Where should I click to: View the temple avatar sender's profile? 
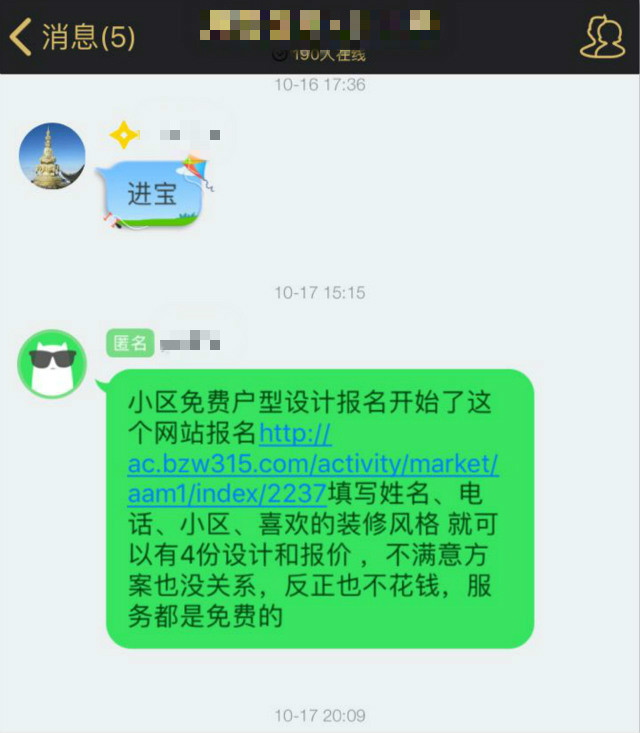52,156
